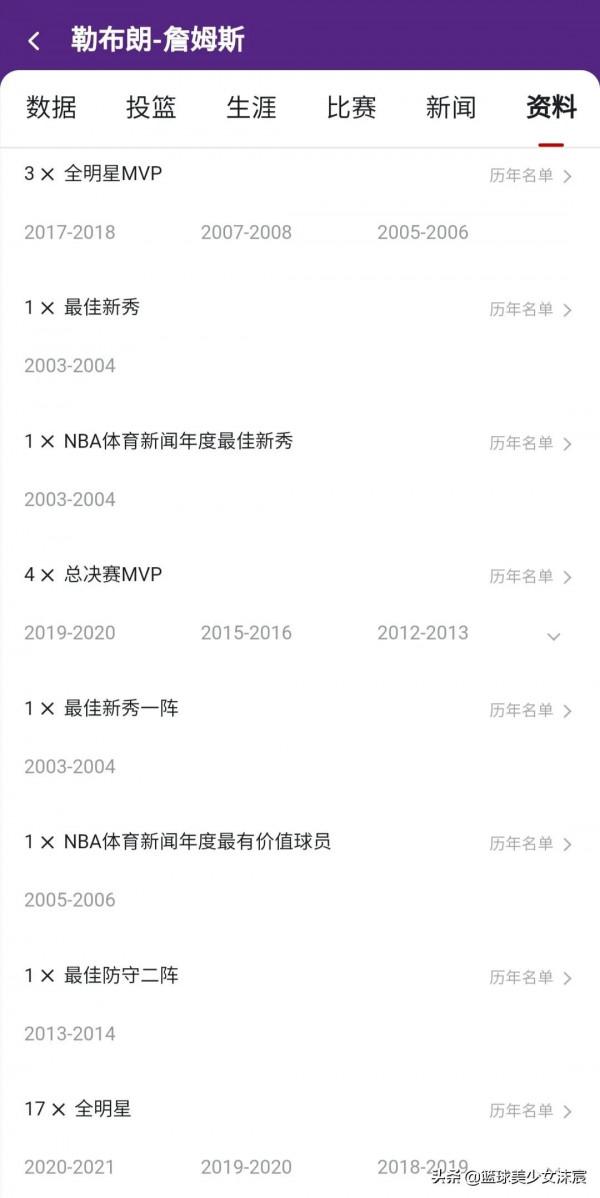This screenshot has height=1198, width=600.
Task: Select the 比赛 tab
Action: tap(351, 108)
